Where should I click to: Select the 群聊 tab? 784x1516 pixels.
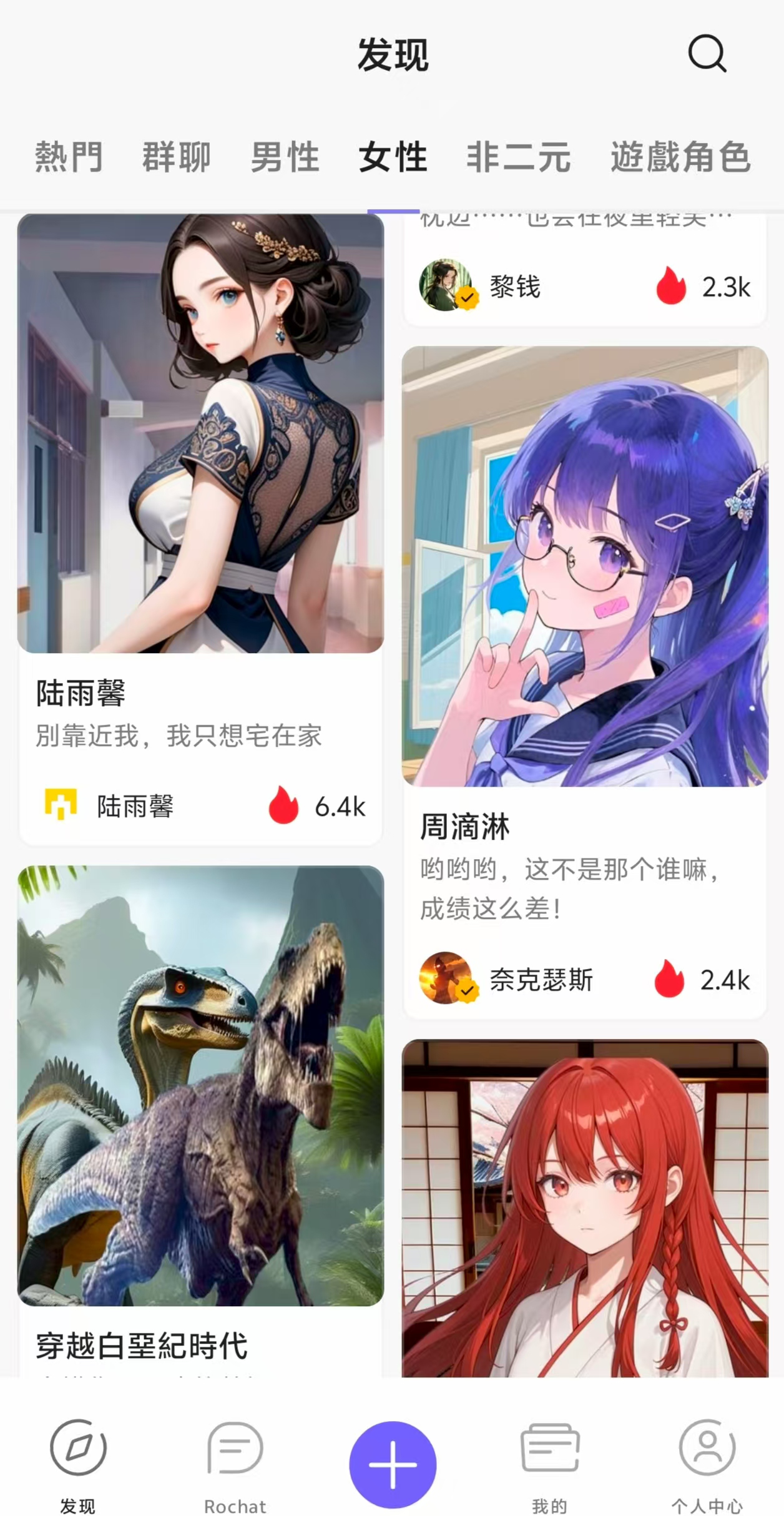pos(177,156)
